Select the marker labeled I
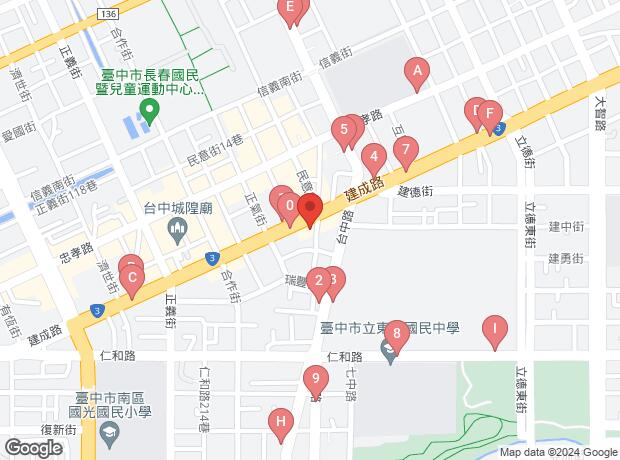Viewport: 620px width, 460px height. coord(494,327)
